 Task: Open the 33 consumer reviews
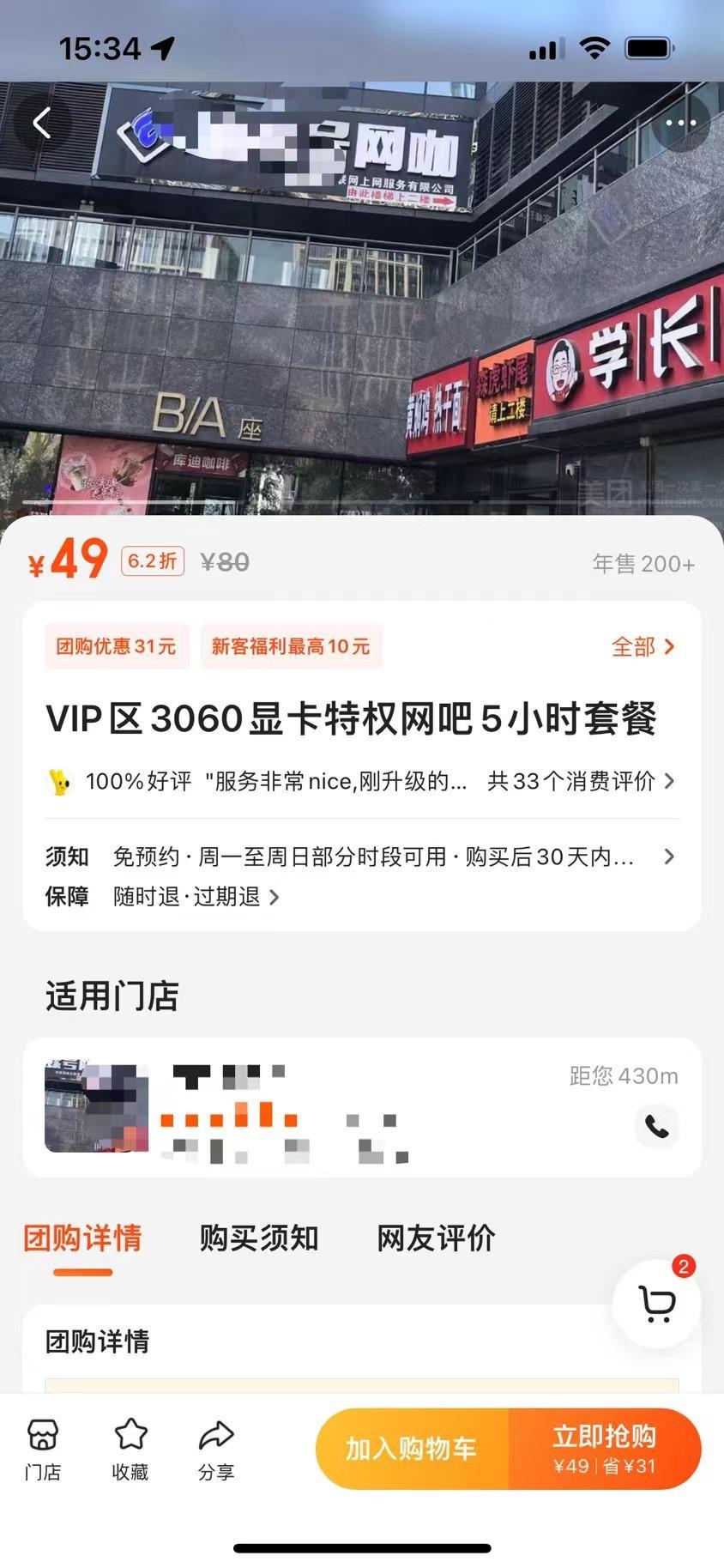(580, 781)
